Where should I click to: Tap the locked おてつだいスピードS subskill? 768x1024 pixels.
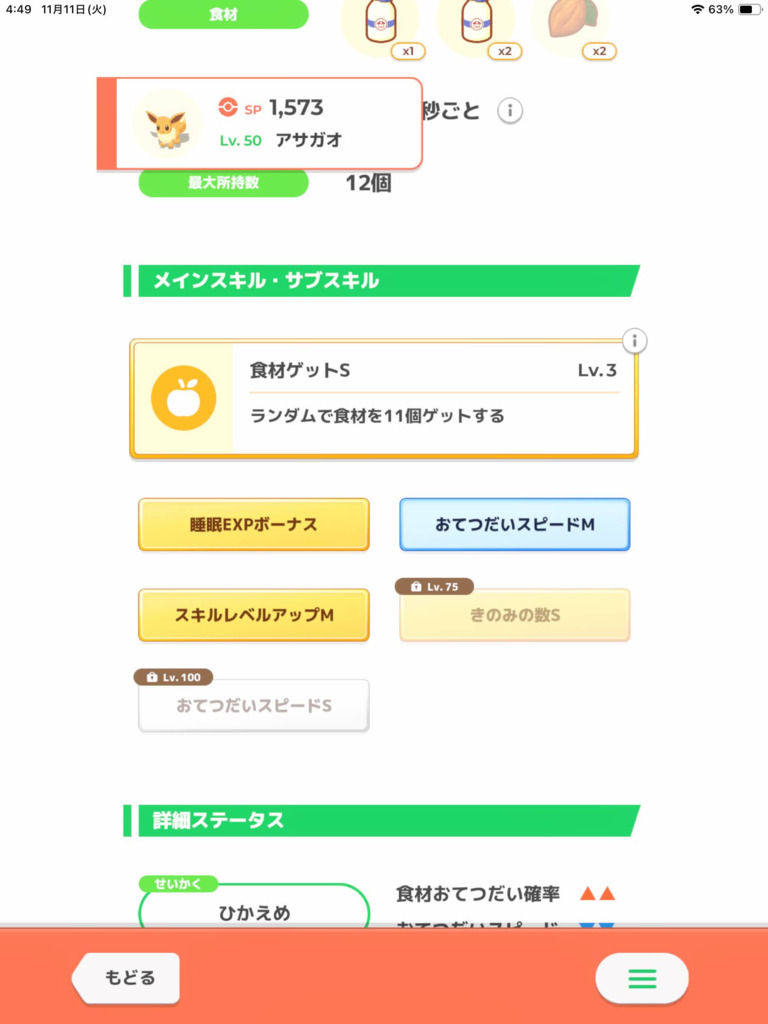[x=253, y=706]
